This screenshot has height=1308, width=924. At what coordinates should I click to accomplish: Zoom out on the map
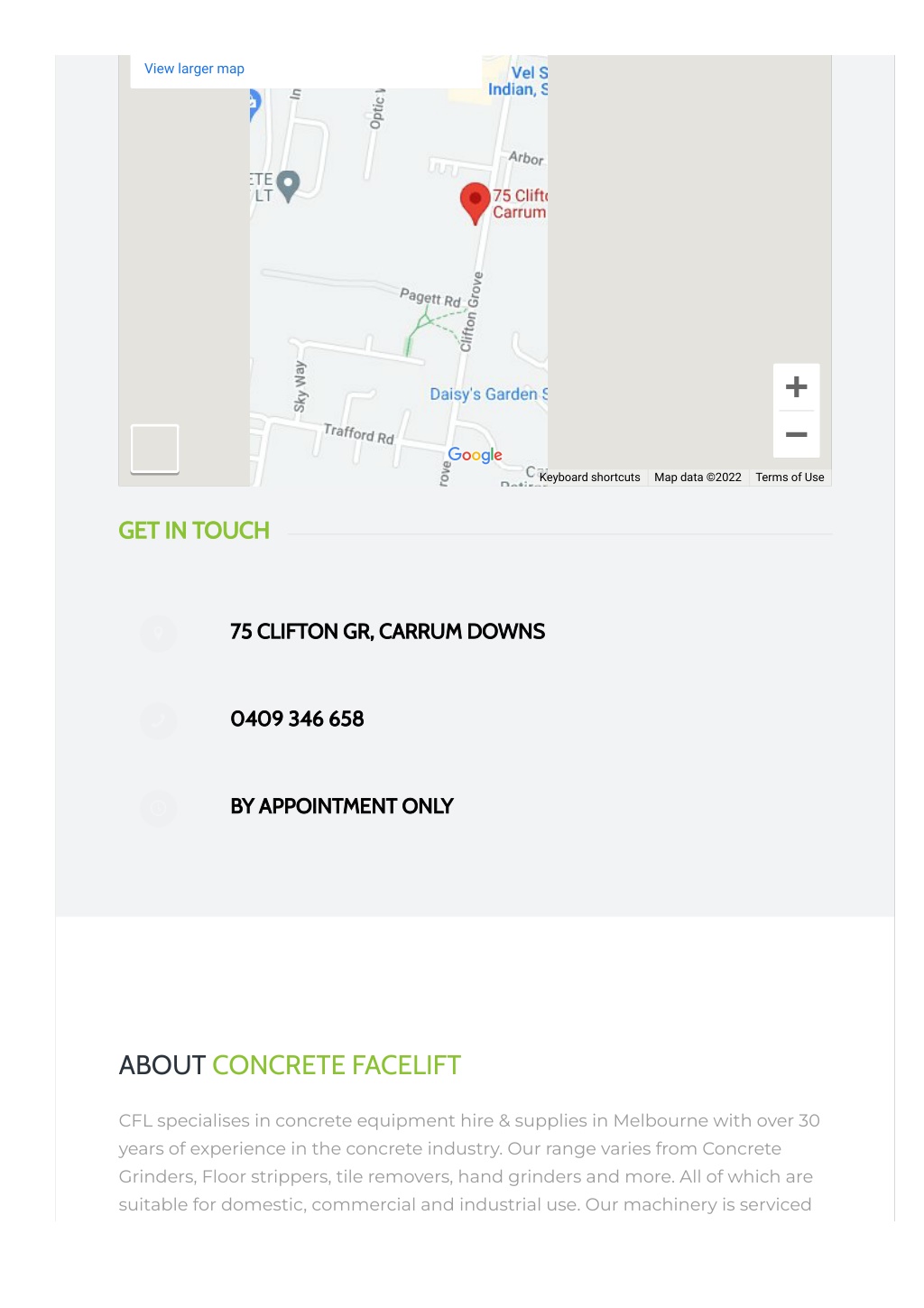[796, 435]
